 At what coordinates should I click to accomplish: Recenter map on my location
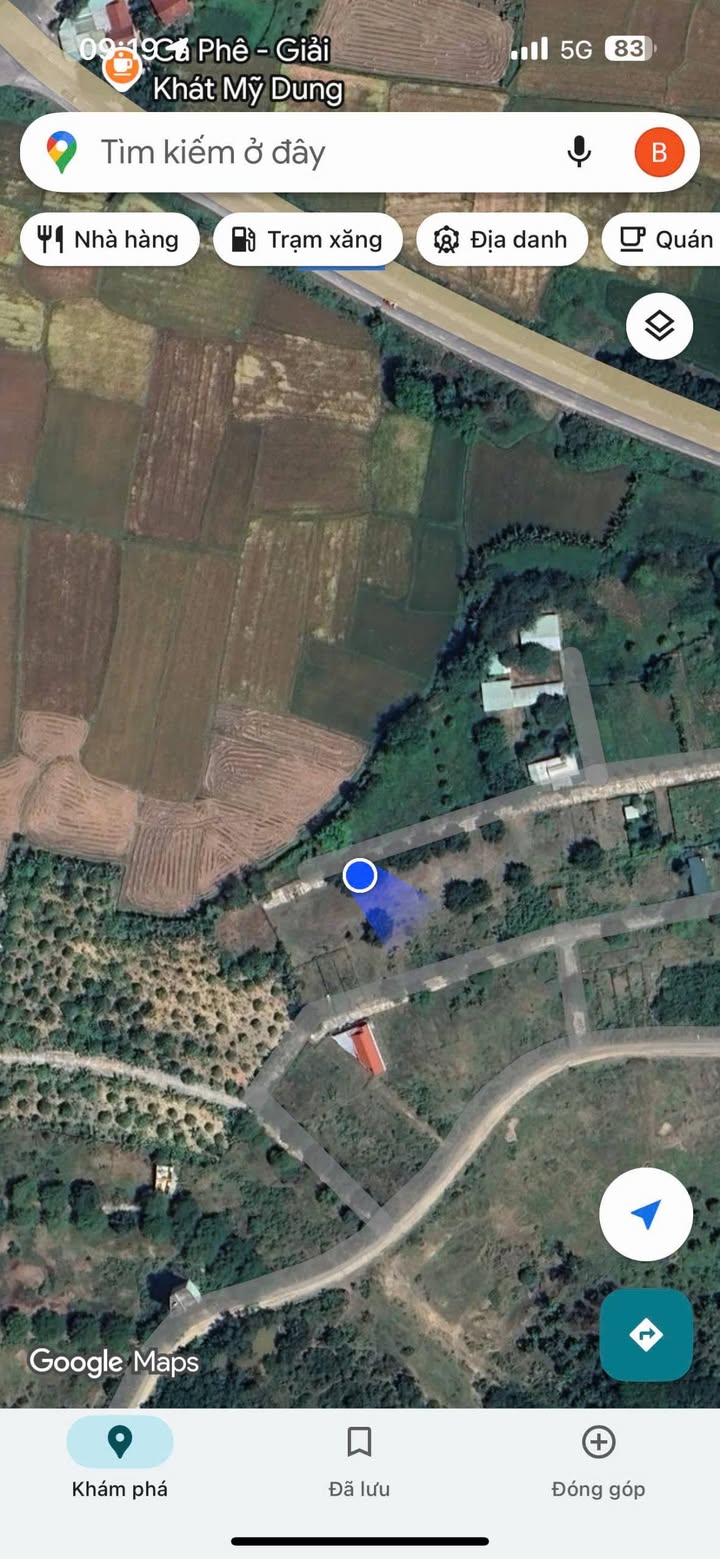click(x=645, y=1214)
